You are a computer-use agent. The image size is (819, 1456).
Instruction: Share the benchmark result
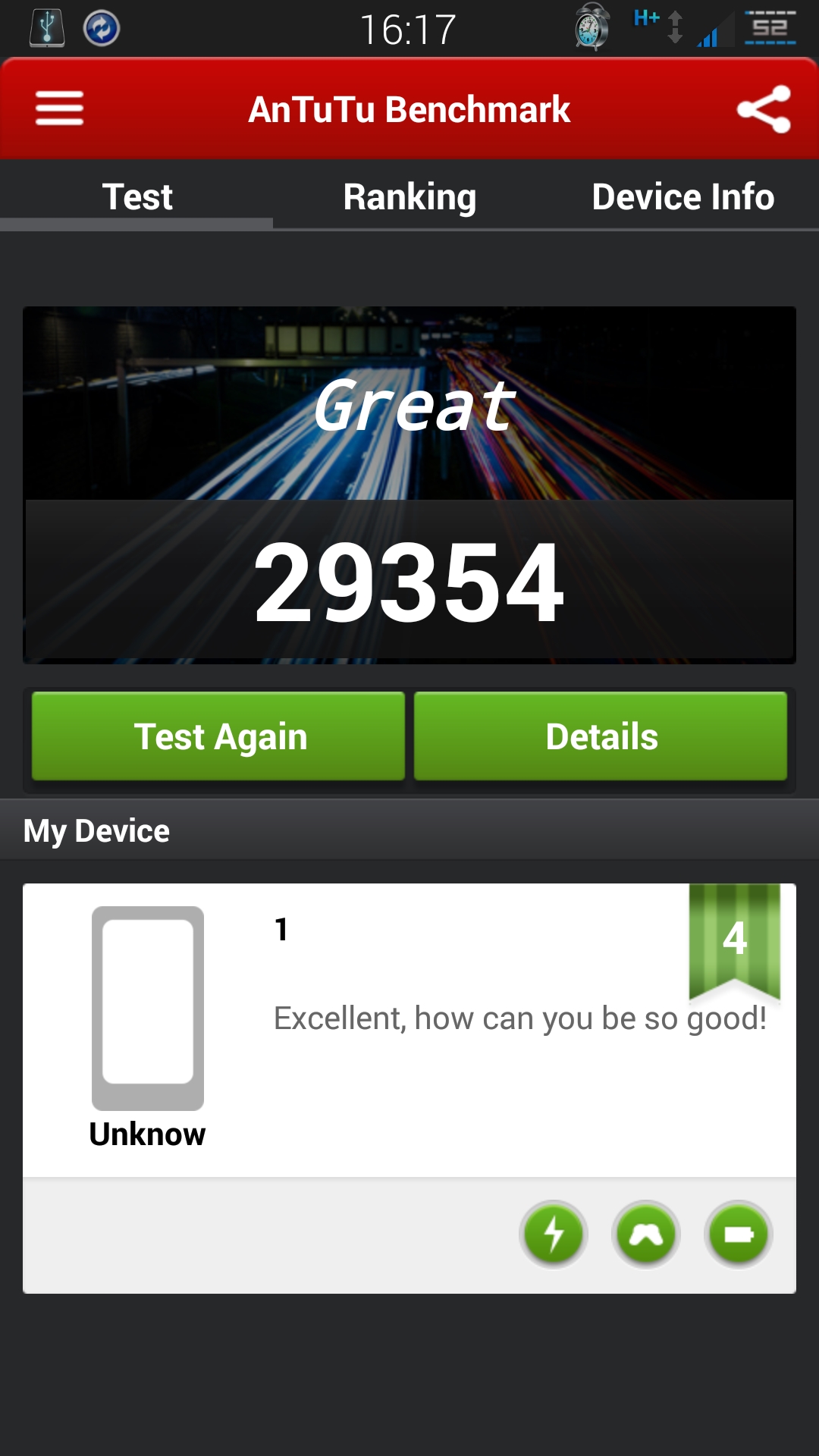tap(764, 109)
